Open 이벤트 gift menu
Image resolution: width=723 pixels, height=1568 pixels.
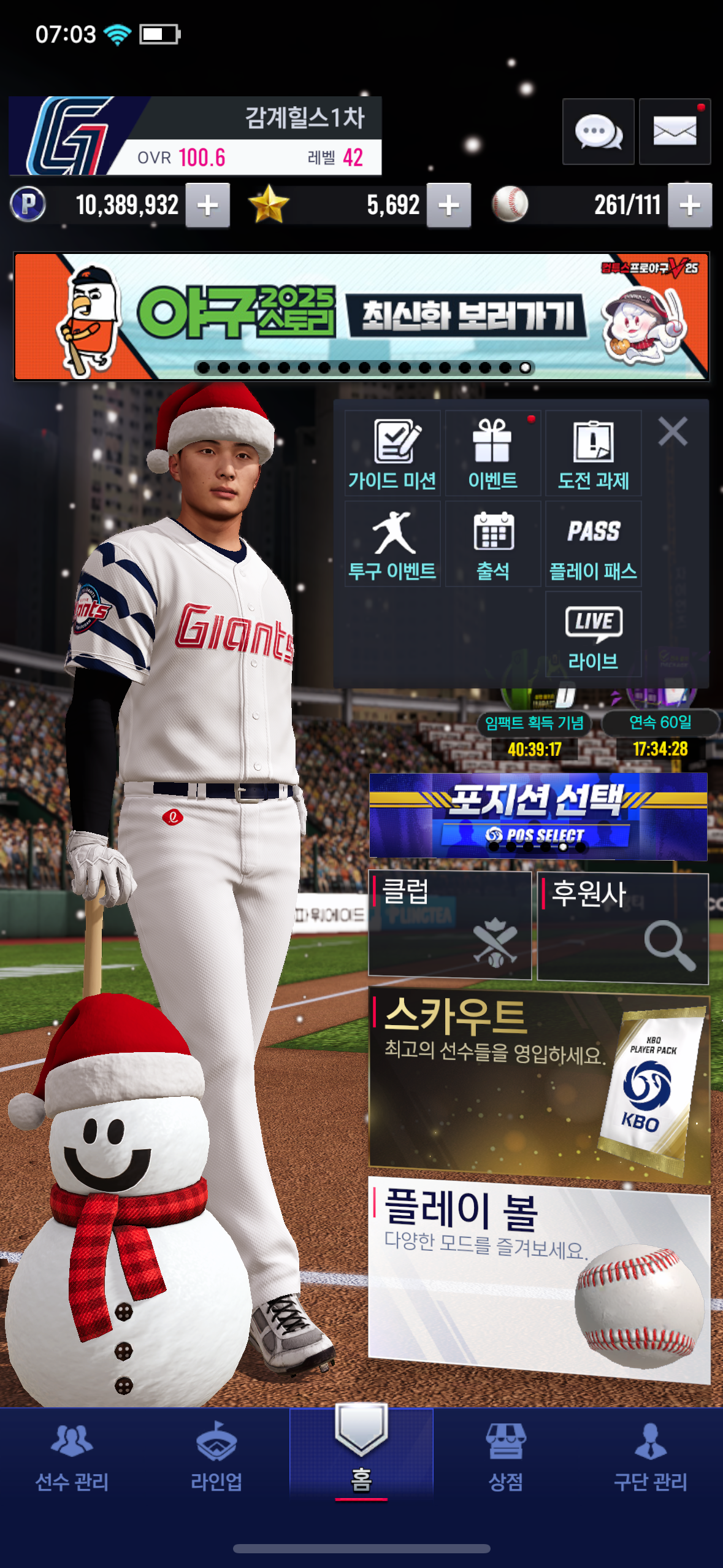(x=492, y=453)
